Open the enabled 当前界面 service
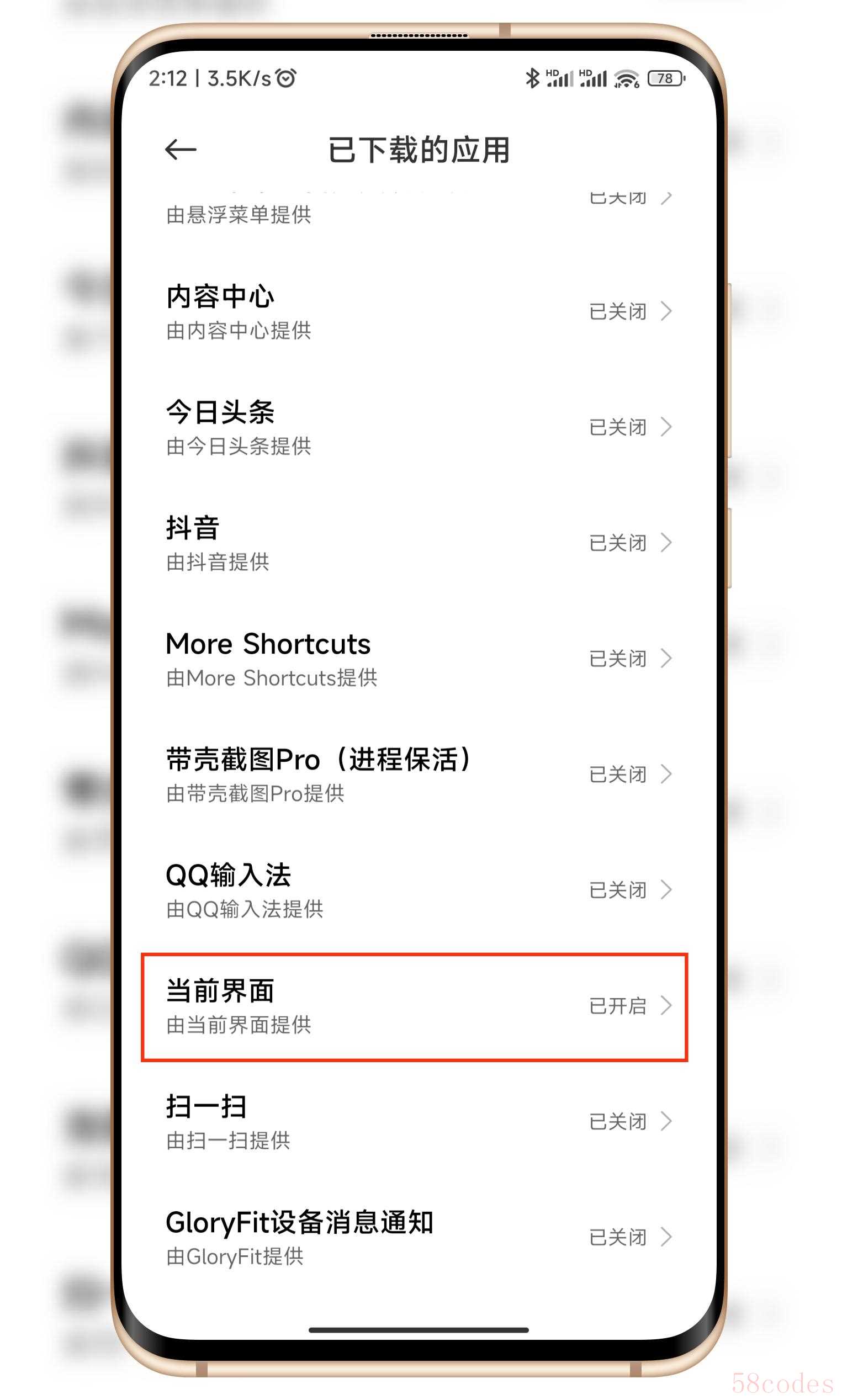 [x=419, y=1006]
